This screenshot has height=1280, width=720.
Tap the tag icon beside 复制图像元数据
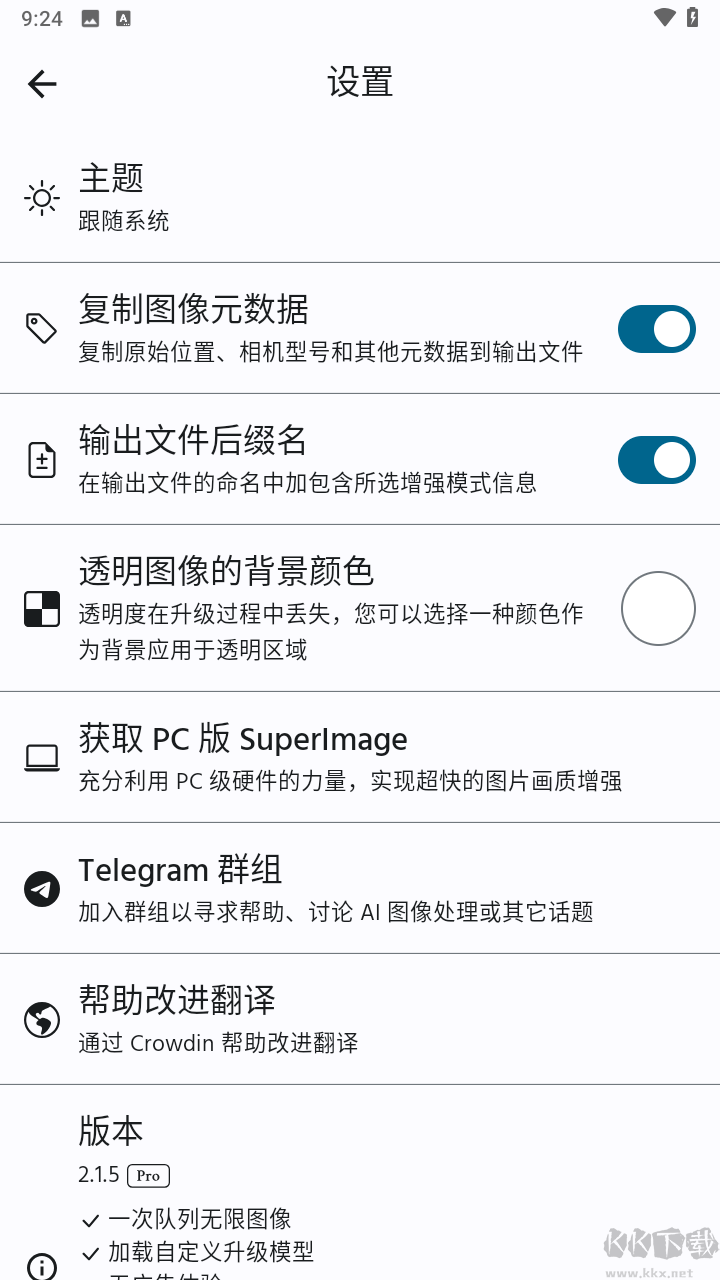41,328
